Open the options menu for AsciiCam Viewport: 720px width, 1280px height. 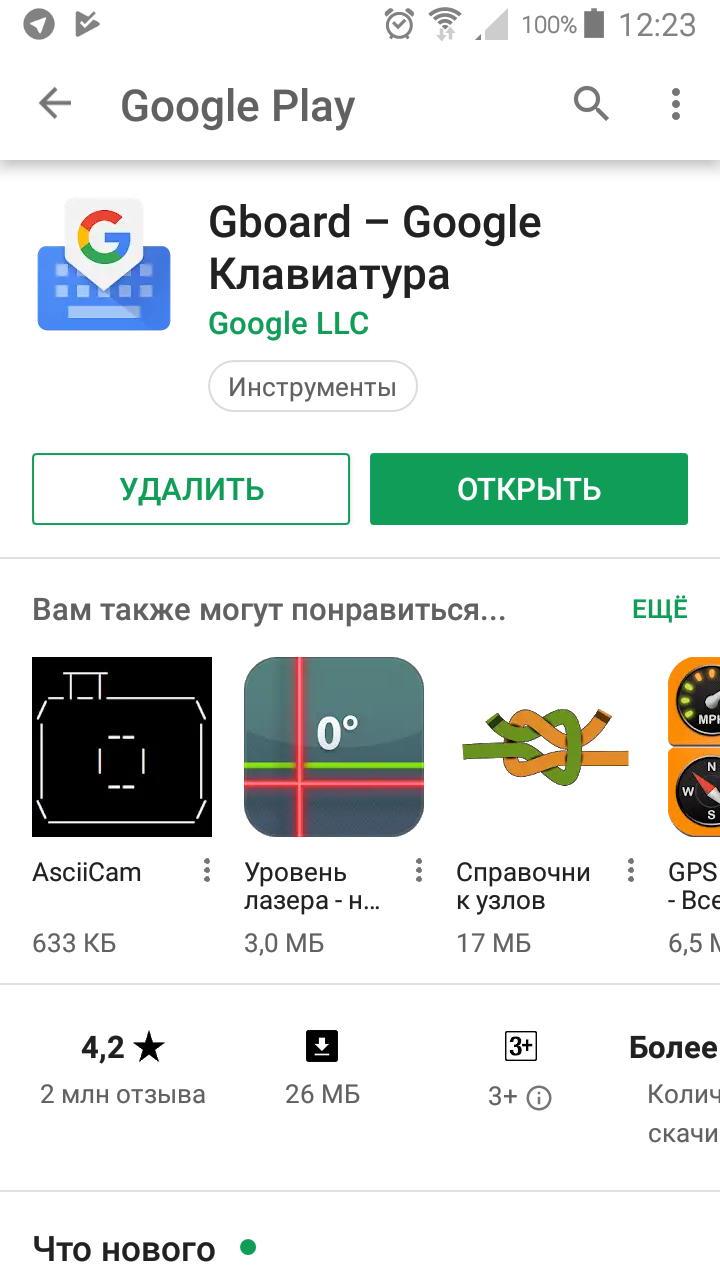coord(207,871)
